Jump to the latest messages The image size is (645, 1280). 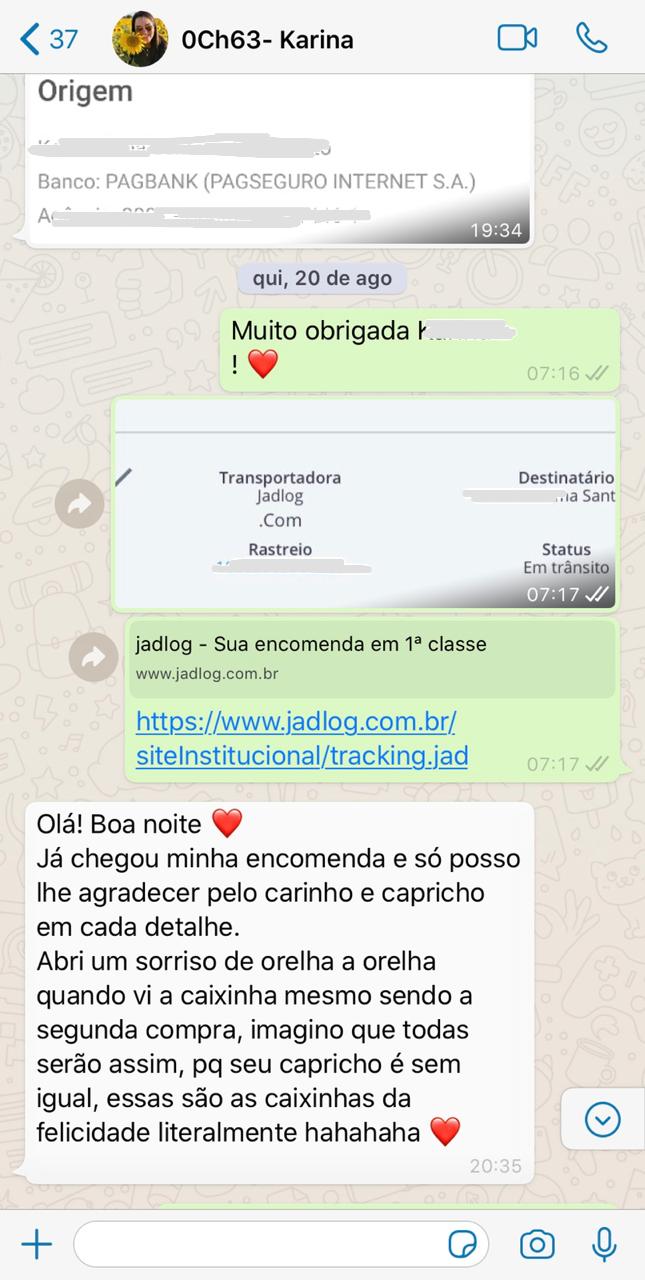click(x=602, y=1120)
